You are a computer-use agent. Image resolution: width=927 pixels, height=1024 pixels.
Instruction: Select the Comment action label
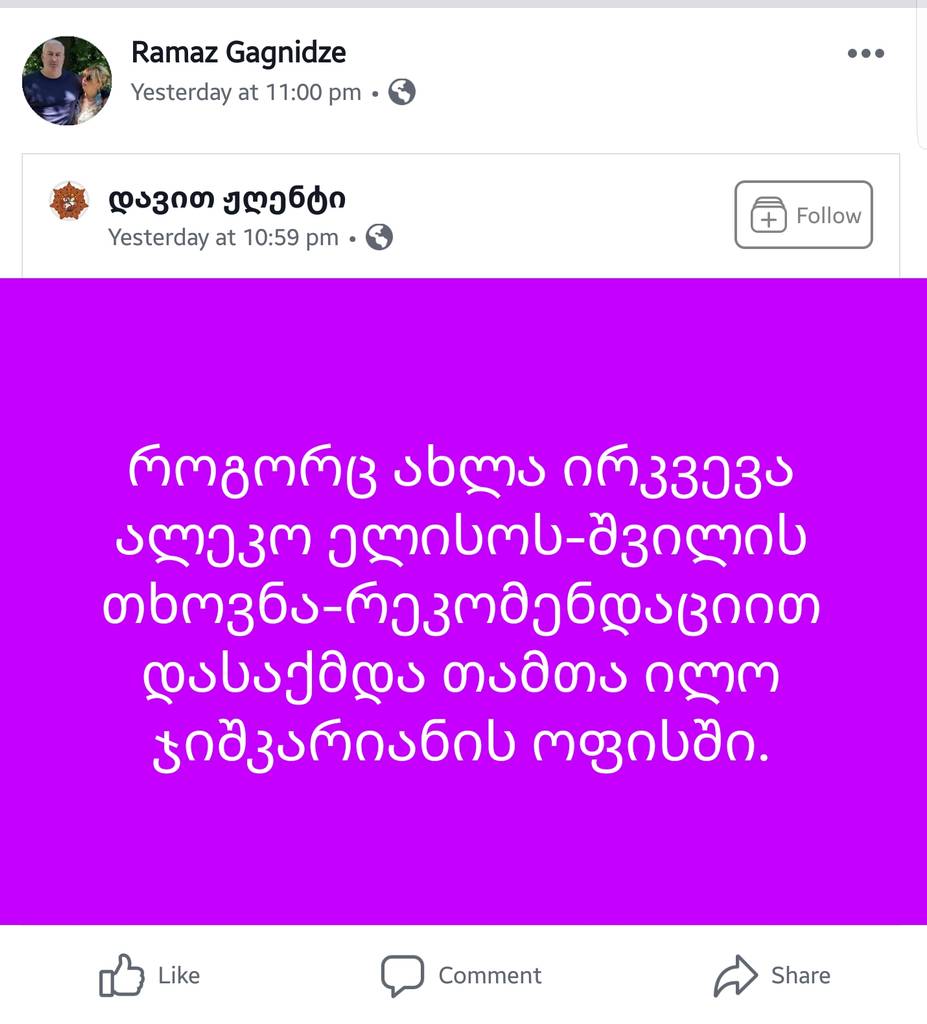click(x=489, y=975)
